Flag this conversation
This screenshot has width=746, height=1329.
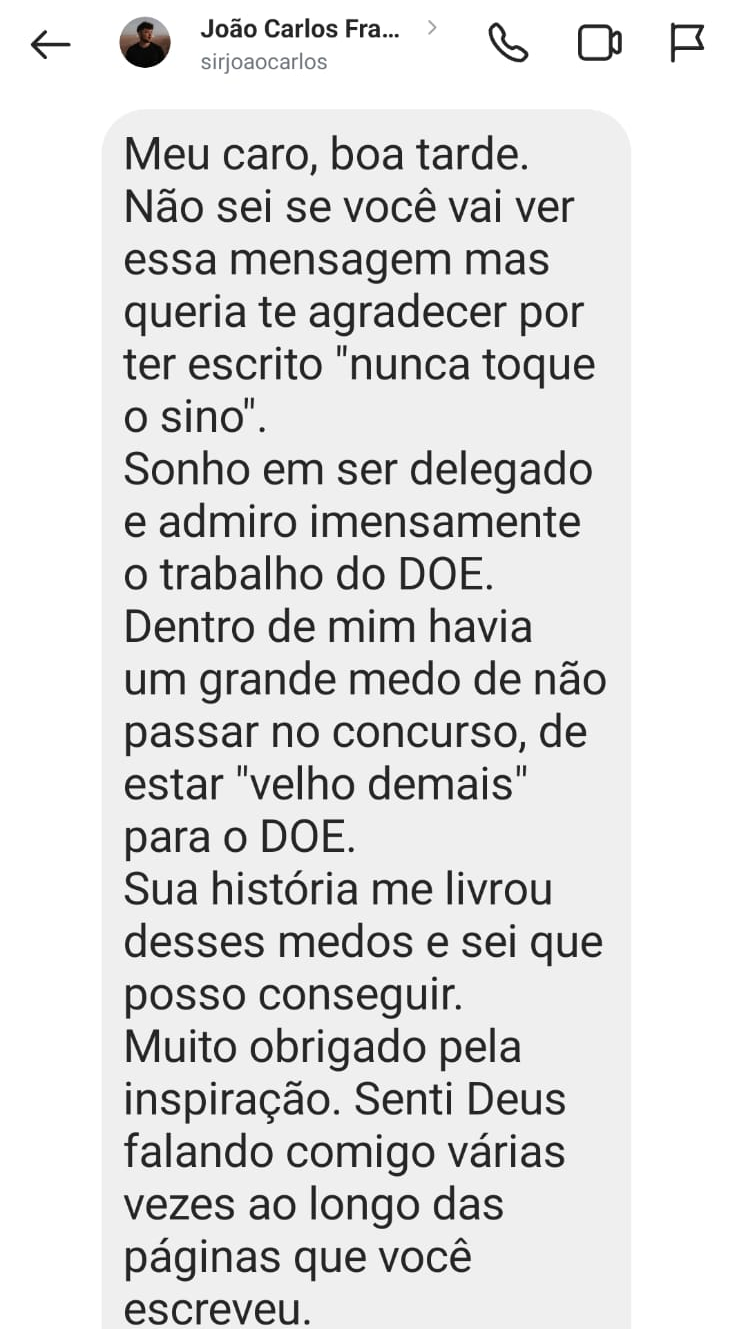[x=686, y=43]
